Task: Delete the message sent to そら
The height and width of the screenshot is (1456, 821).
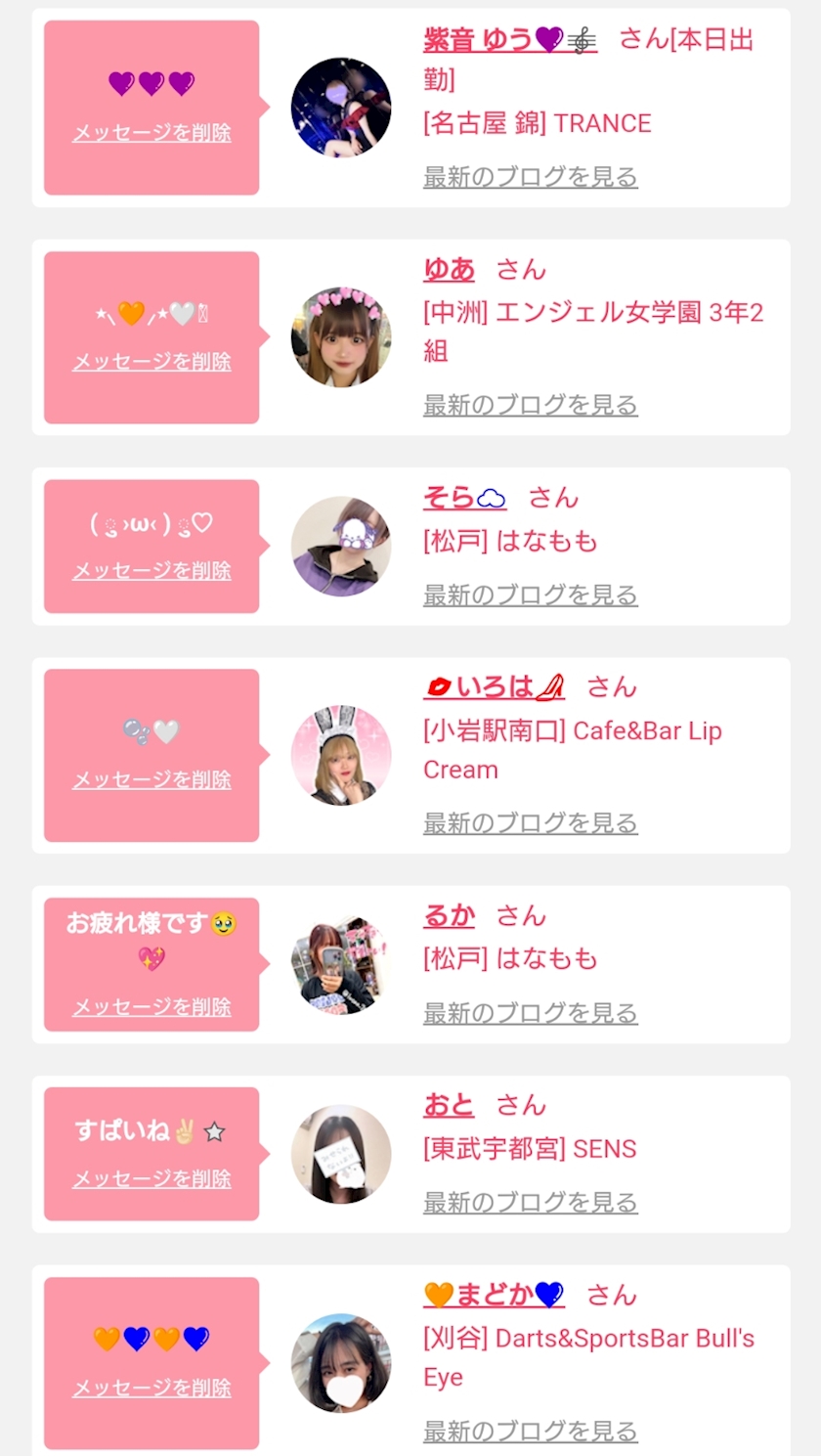Action: pyautogui.click(x=151, y=570)
